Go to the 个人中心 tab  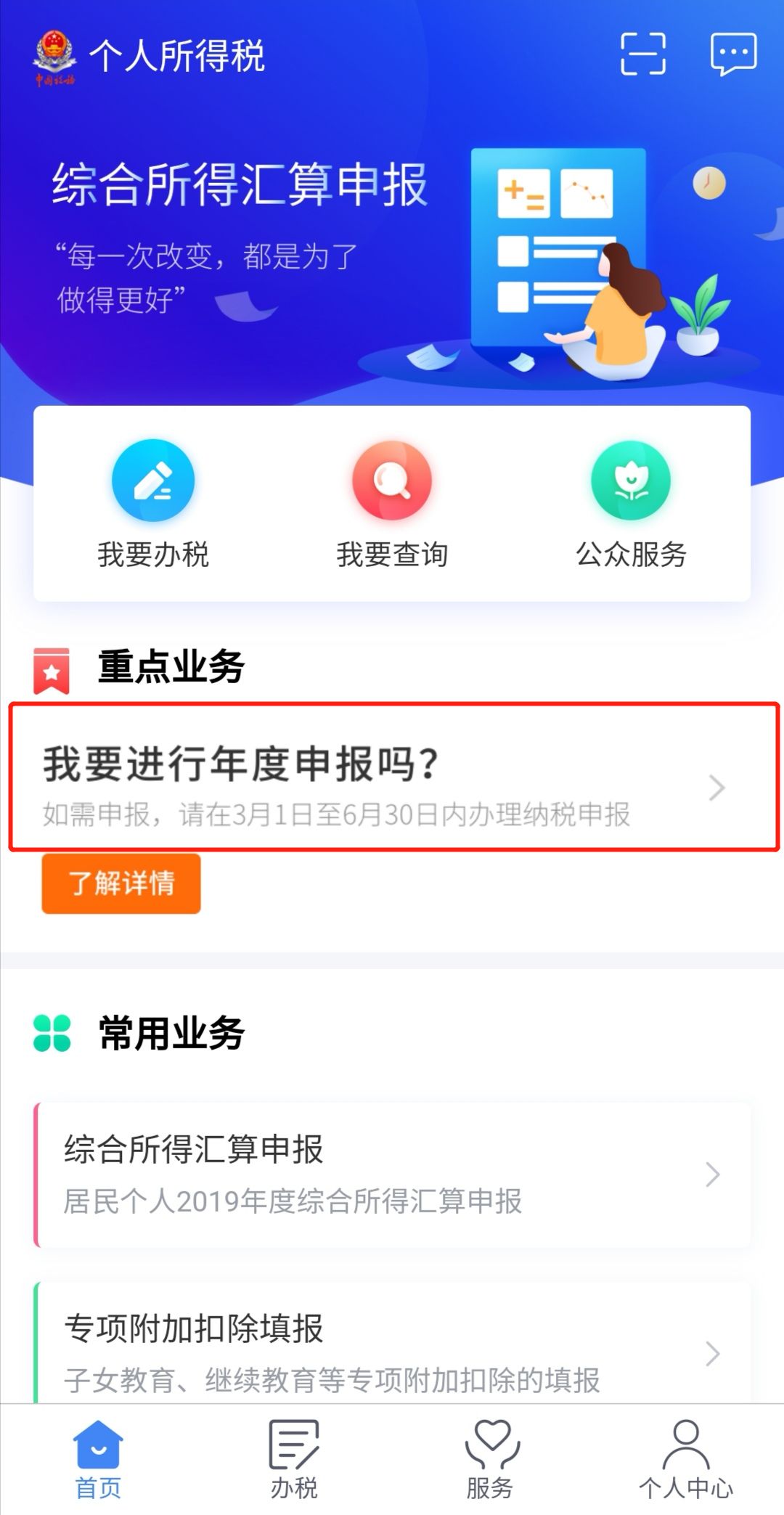[x=686, y=1459]
